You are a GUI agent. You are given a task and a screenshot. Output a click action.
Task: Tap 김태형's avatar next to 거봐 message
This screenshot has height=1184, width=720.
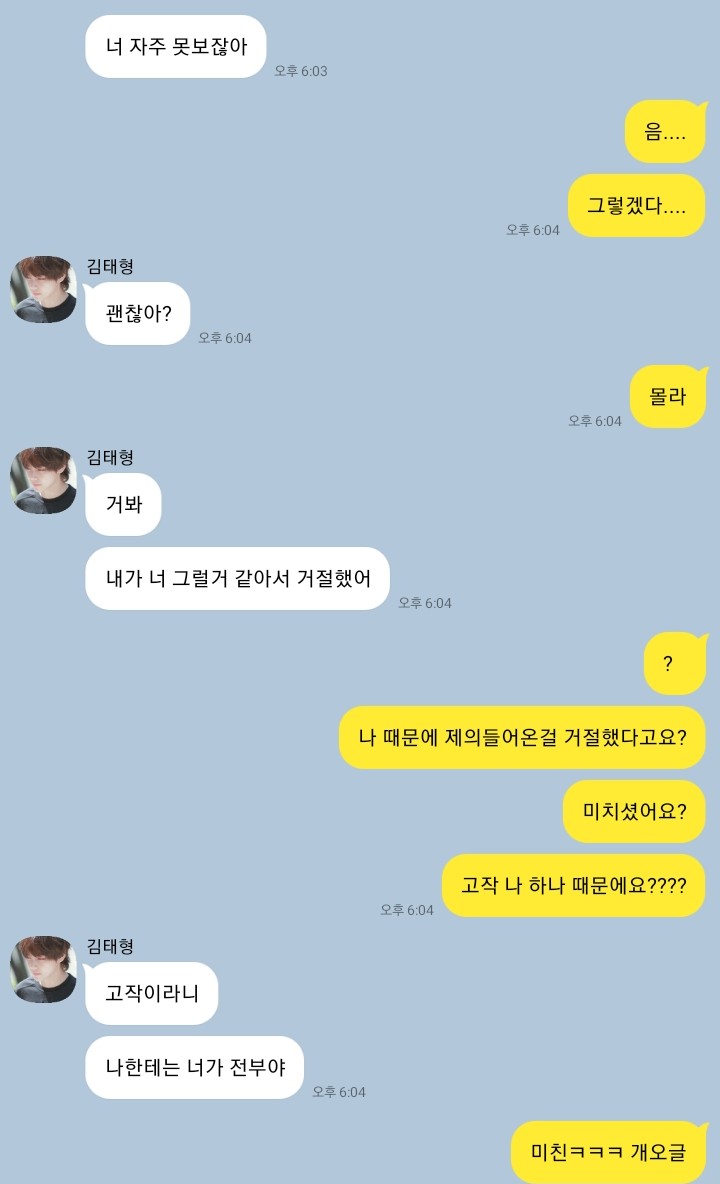pos(43,480)
